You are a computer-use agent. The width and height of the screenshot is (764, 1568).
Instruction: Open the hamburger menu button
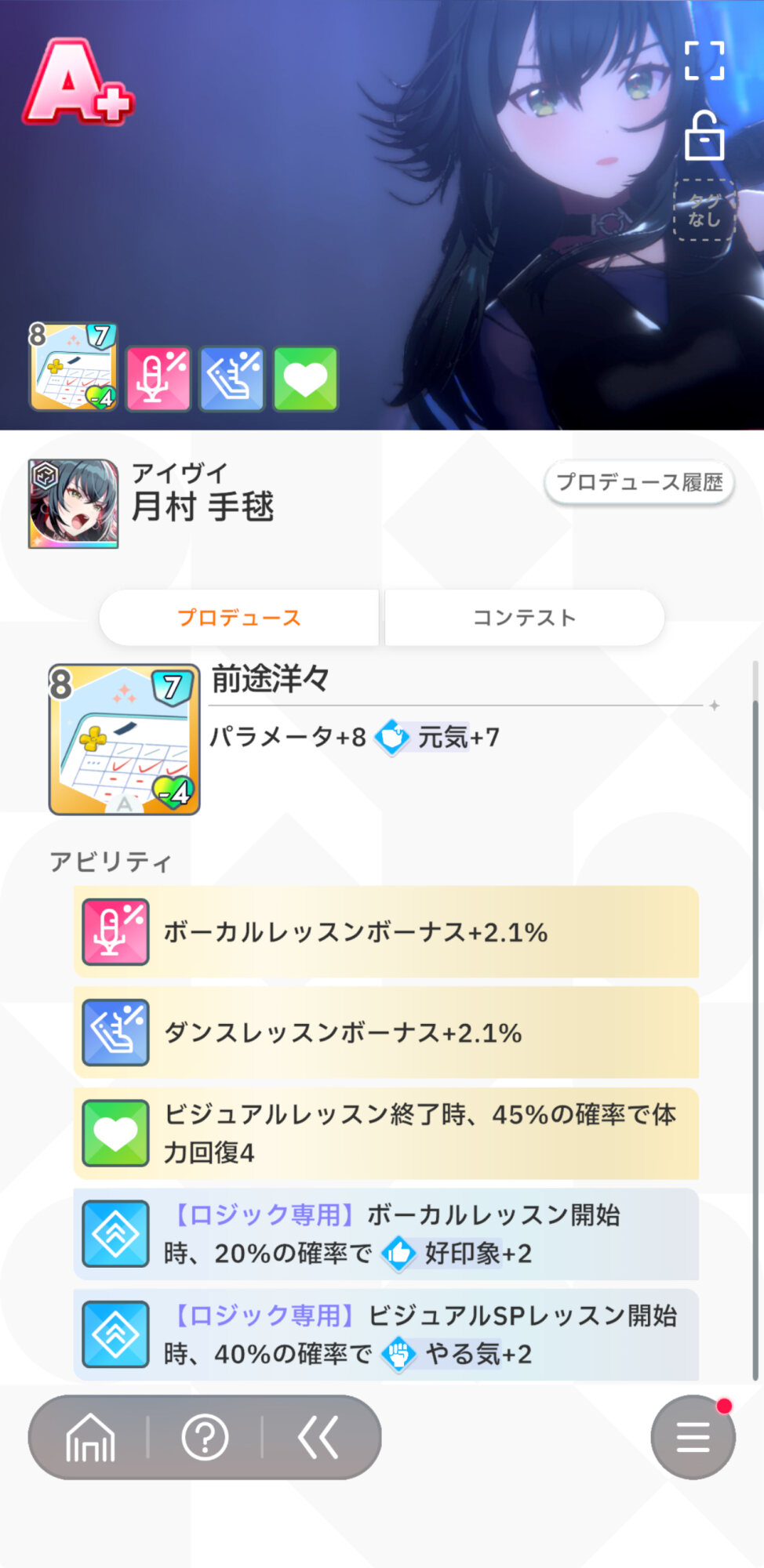coord(693,1437)
